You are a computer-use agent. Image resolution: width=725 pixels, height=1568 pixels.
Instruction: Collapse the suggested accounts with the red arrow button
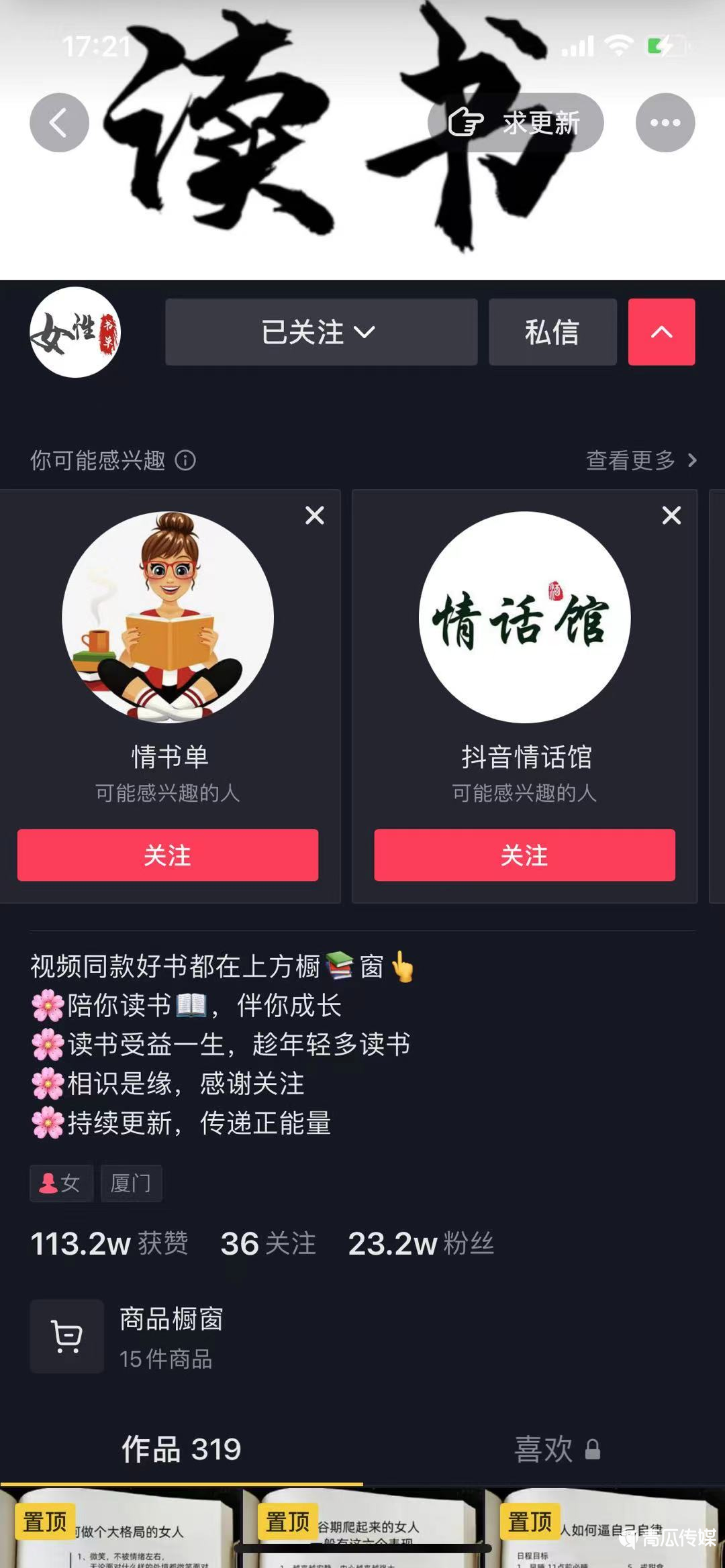(661, 332)
